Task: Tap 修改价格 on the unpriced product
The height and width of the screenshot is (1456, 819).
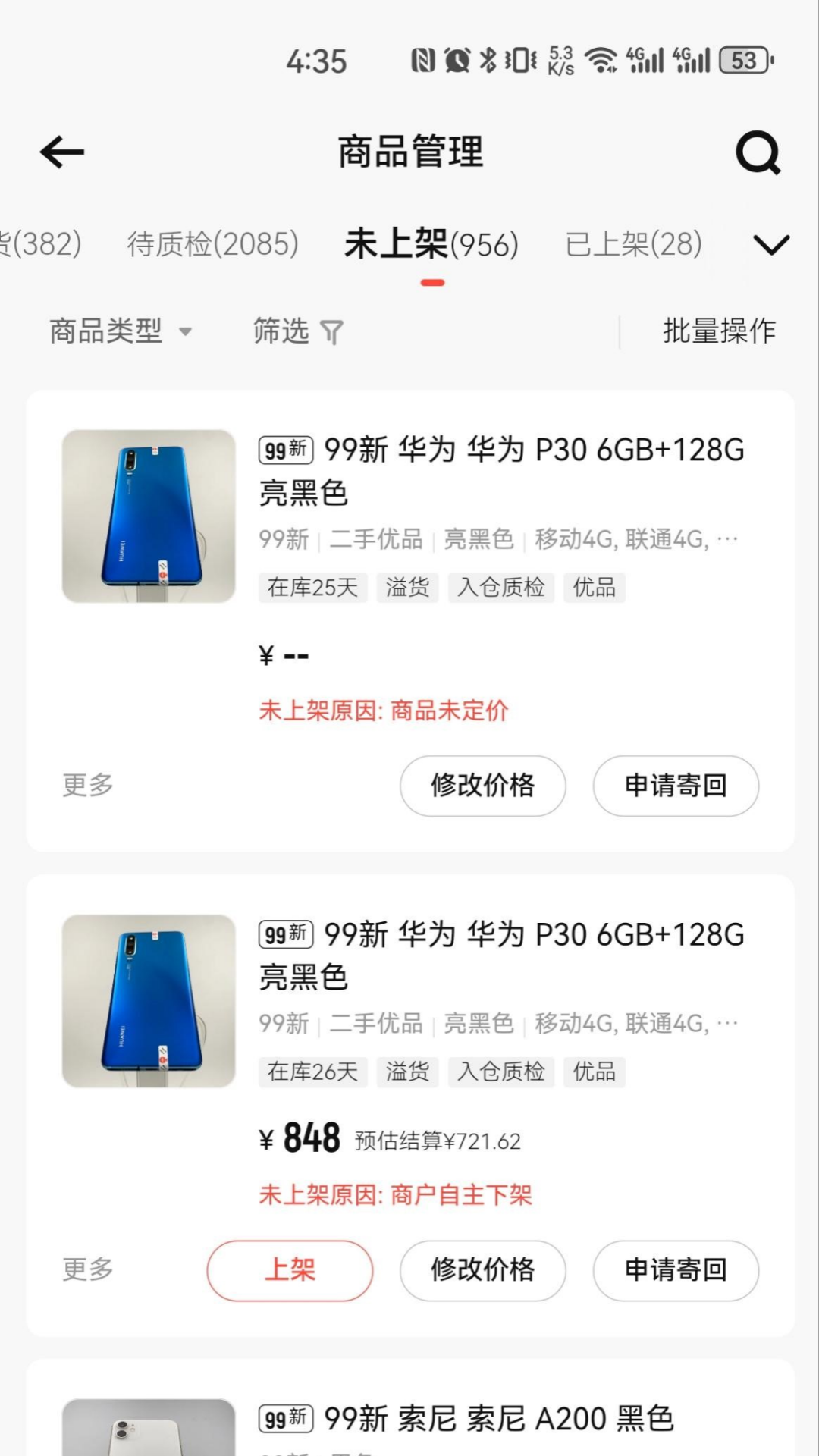Action: pos(482,786)
